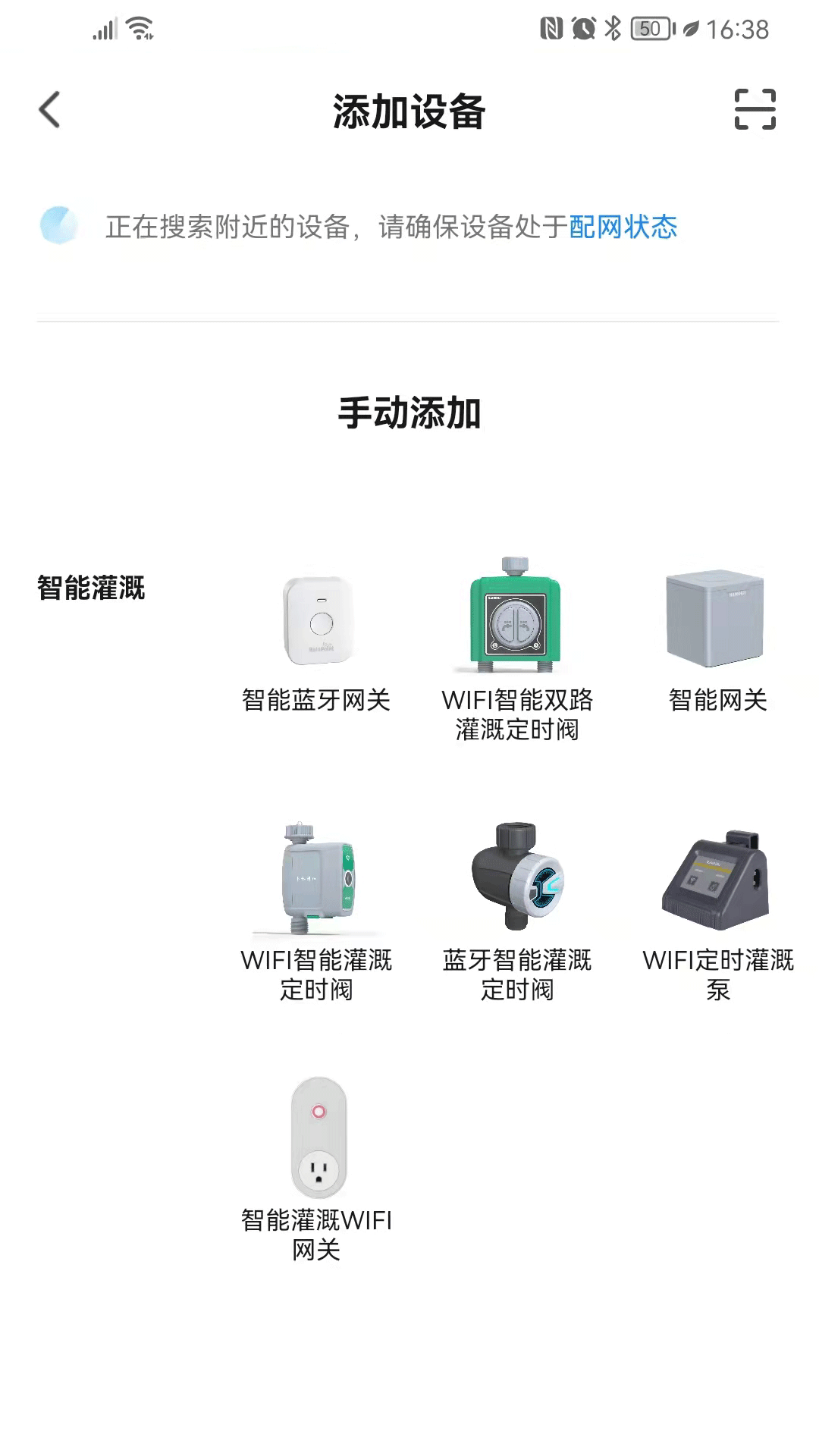The height and width of the screenshot is (1456, 819).
Task: Open the 配网状态 help link
Action: pyautogui.click(x=623, y=227)
